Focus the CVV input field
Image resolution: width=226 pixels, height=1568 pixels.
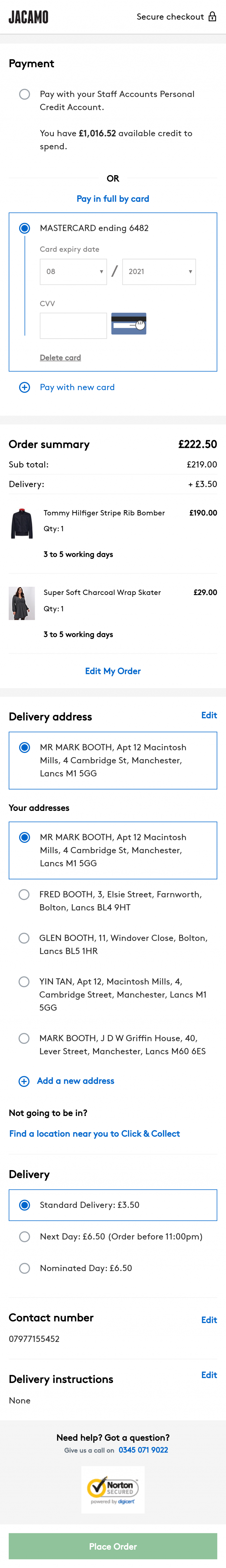73,326
